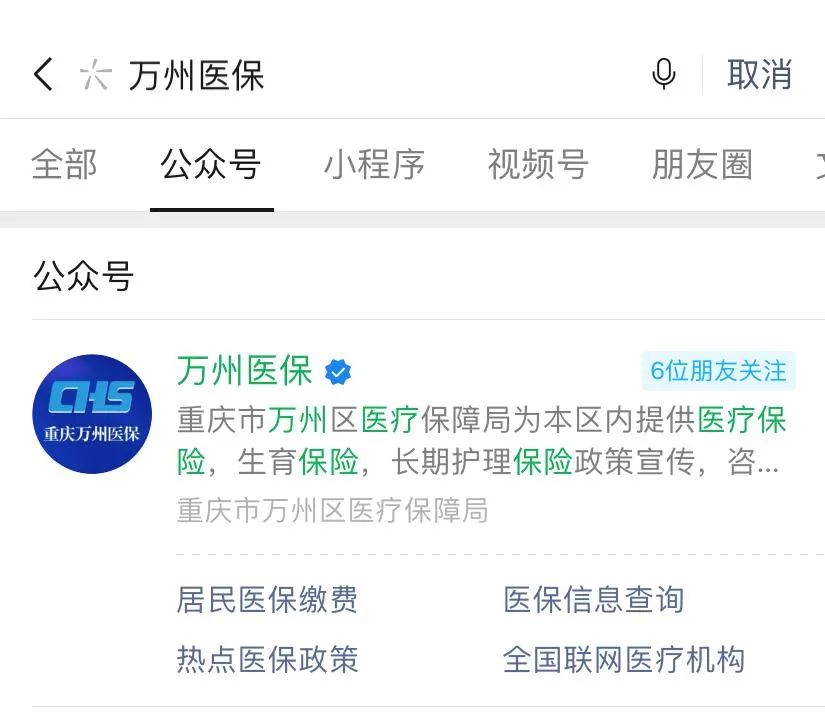
Task: Open the 全国联网医疗机构 link
Action: [x=624, y=660]
